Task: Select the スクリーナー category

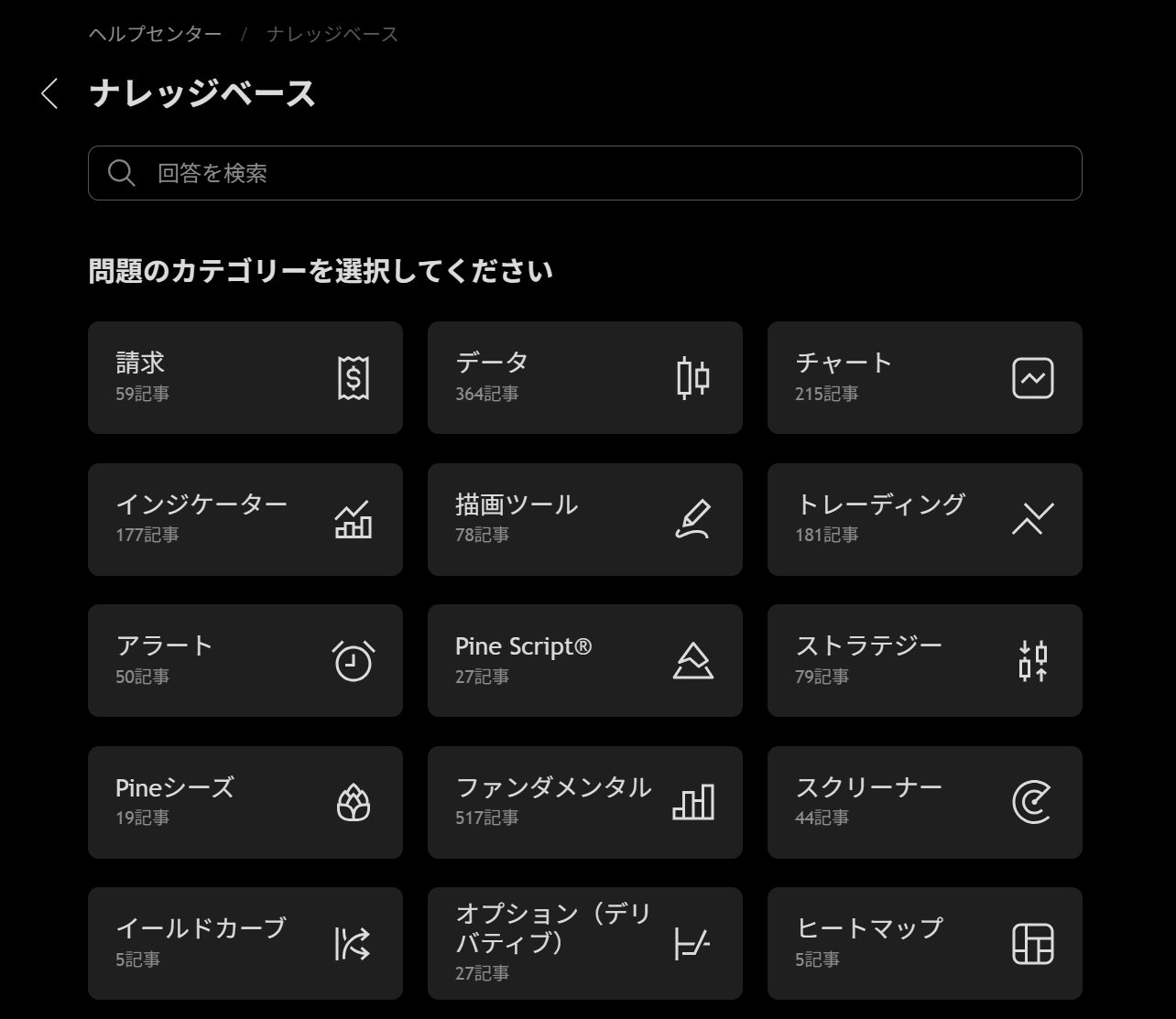Action: 924,802
